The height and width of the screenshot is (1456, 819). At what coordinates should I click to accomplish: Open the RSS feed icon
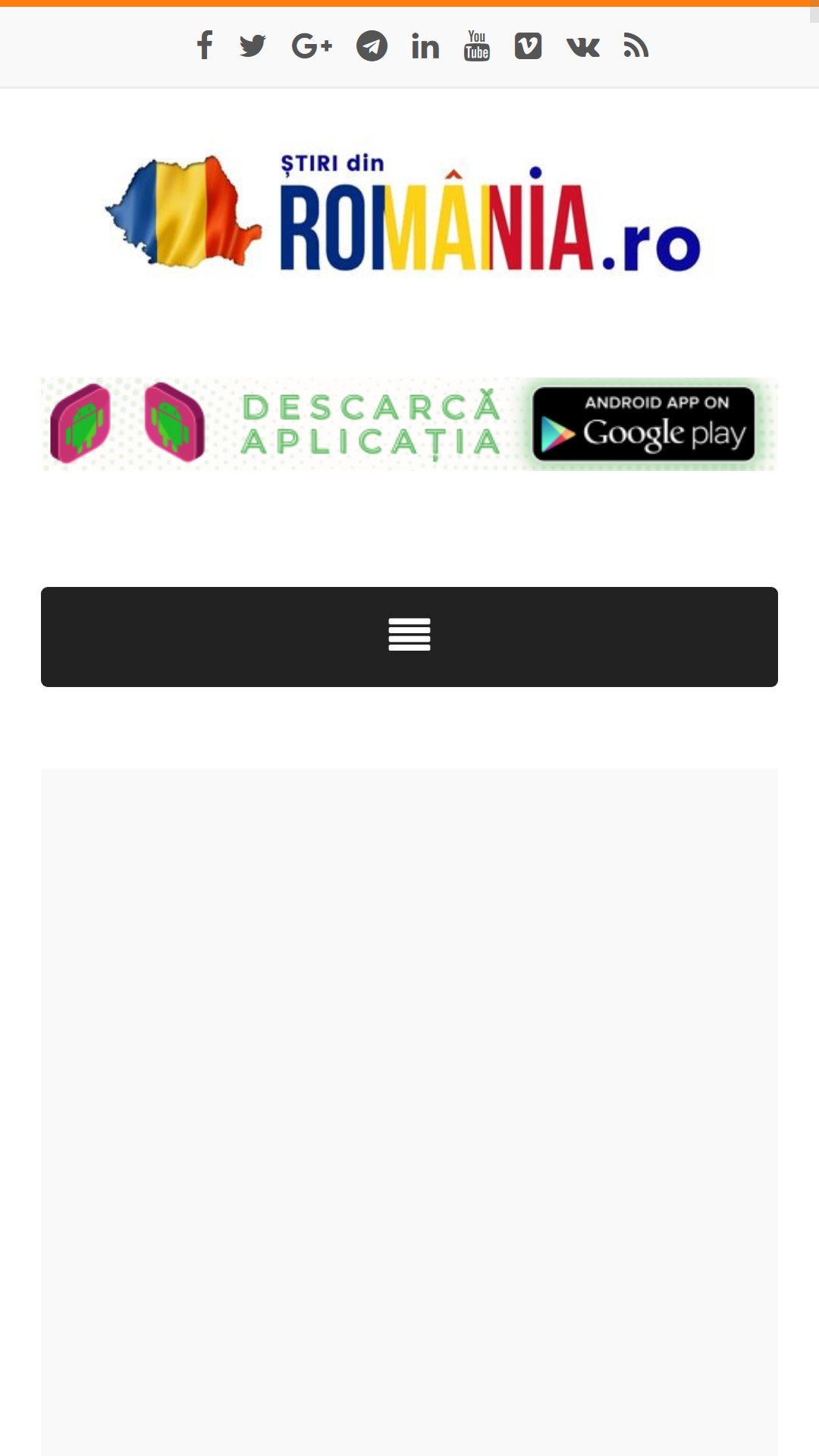click(x=636, y=45)
